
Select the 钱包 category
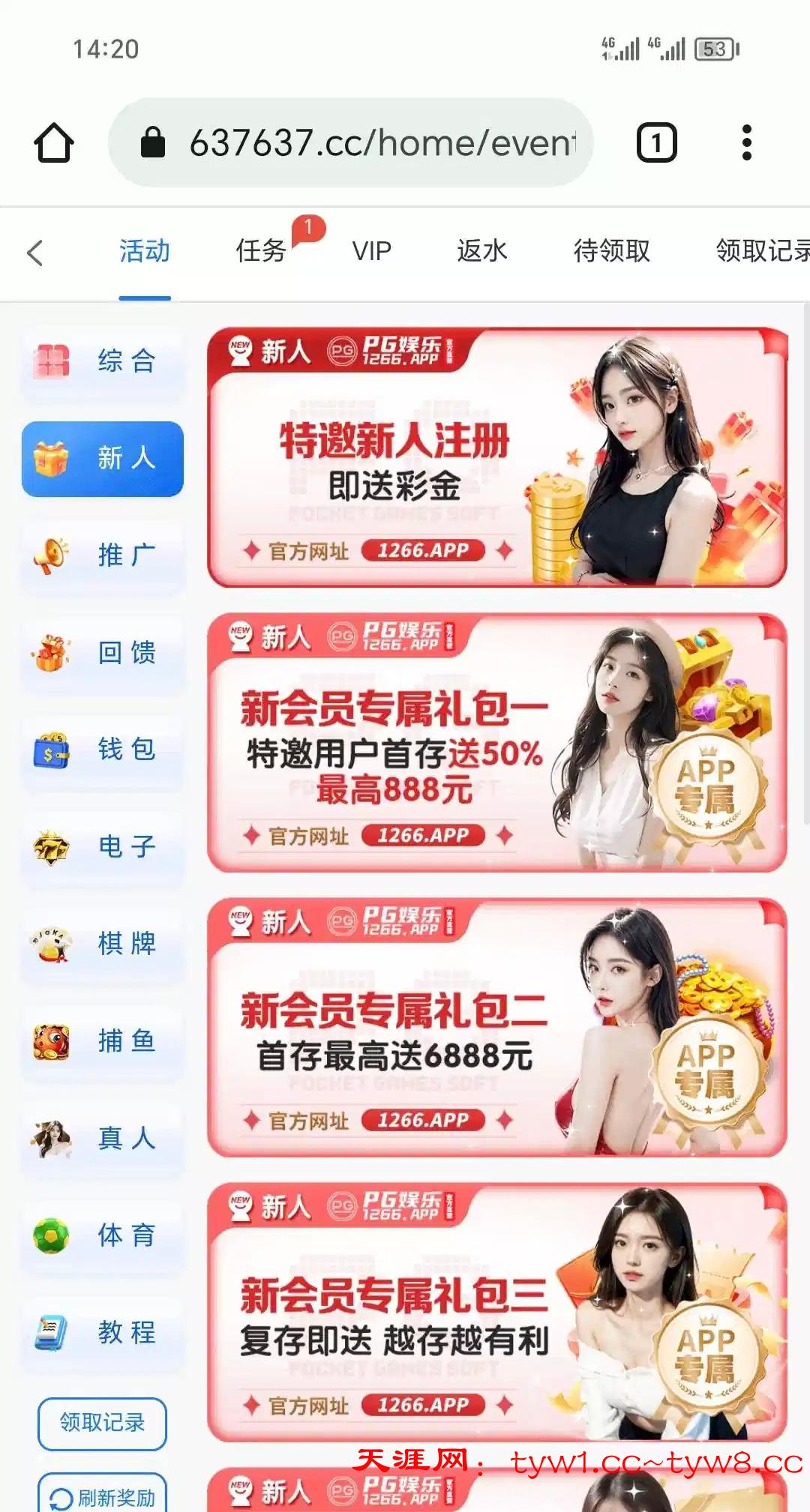tap(103, 750)
